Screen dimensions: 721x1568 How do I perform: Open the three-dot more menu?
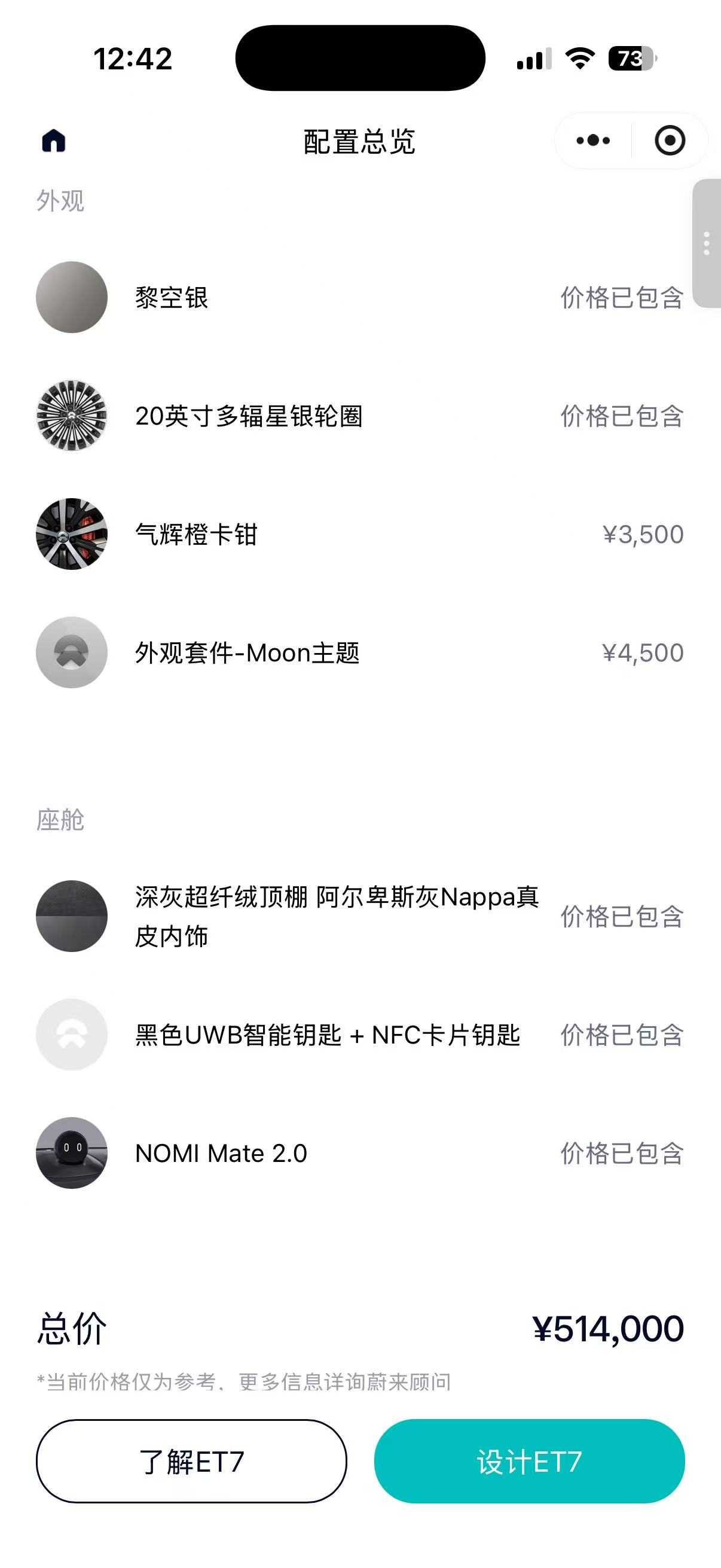click(592, 141)
